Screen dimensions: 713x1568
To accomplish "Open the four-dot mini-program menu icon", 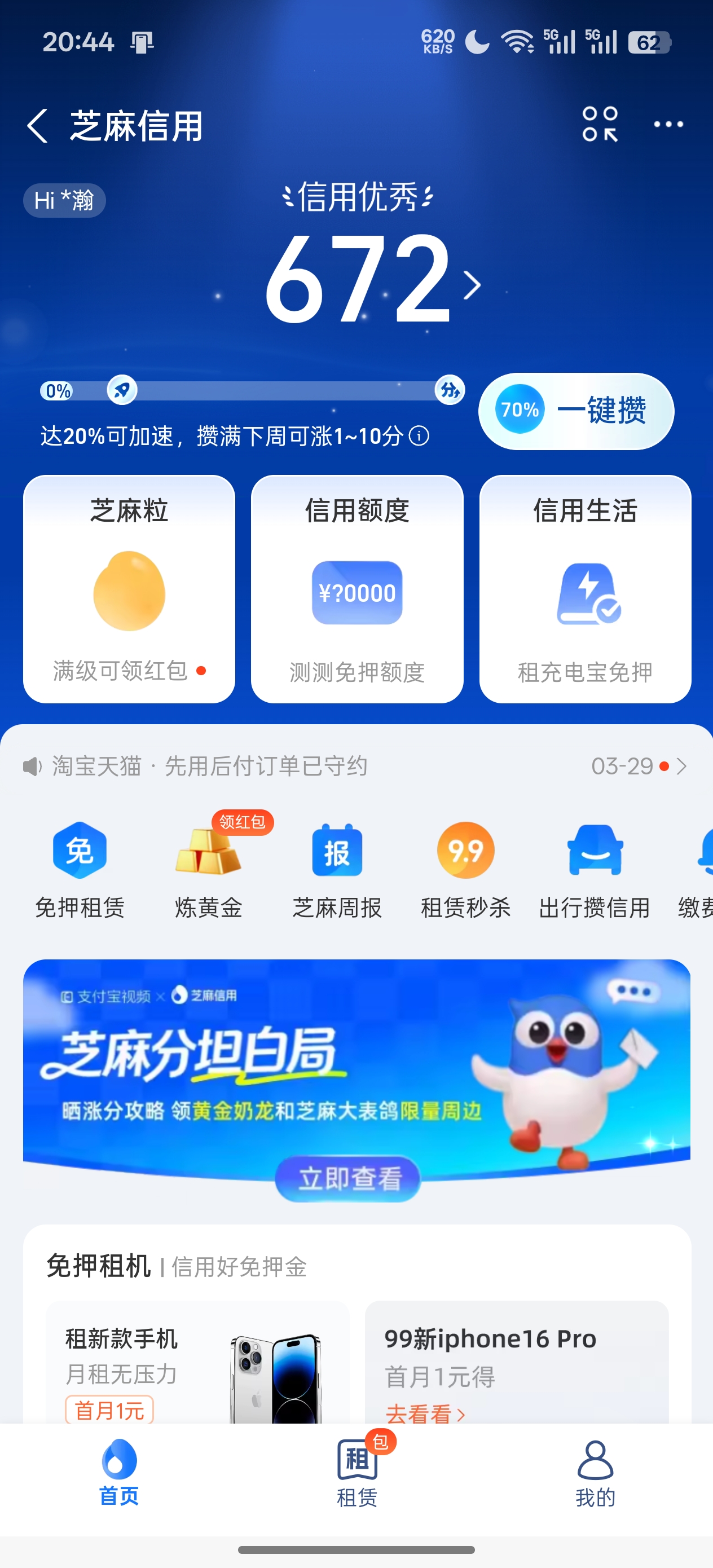I will tap(600, 124).
